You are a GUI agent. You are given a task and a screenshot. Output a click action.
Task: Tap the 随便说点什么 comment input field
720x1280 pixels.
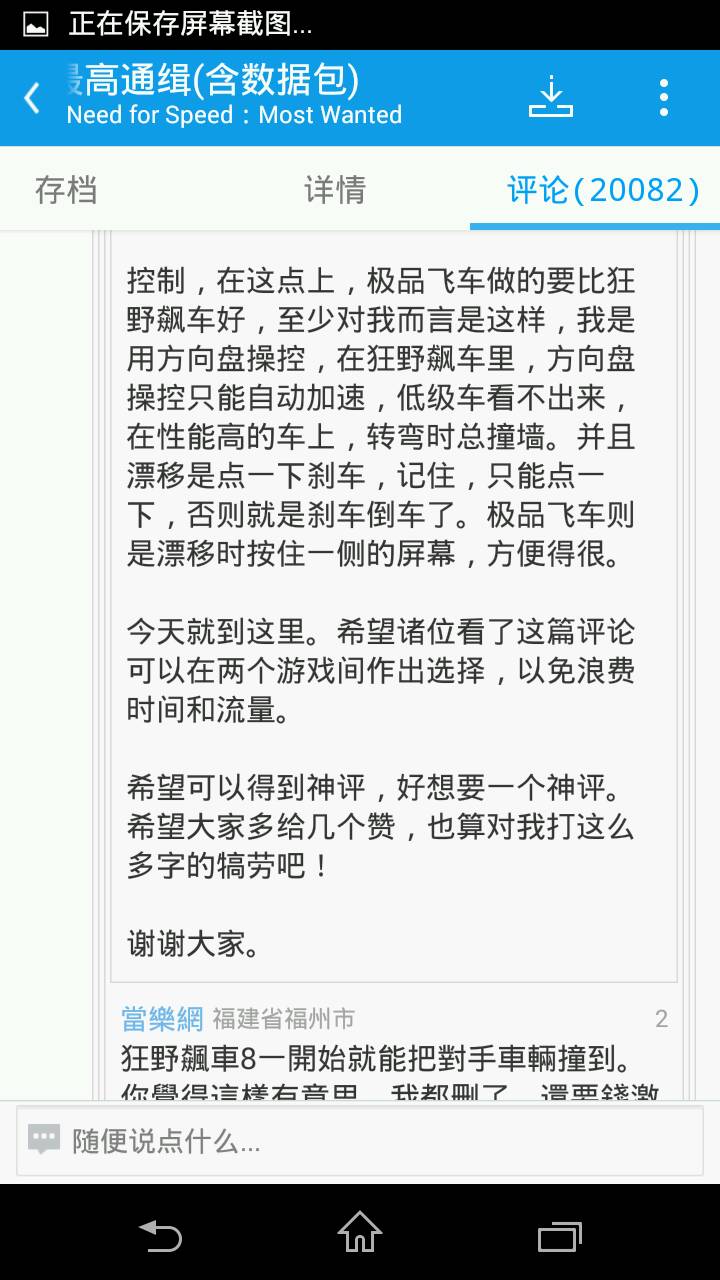pyautogui.click(x=360, y=1141)
